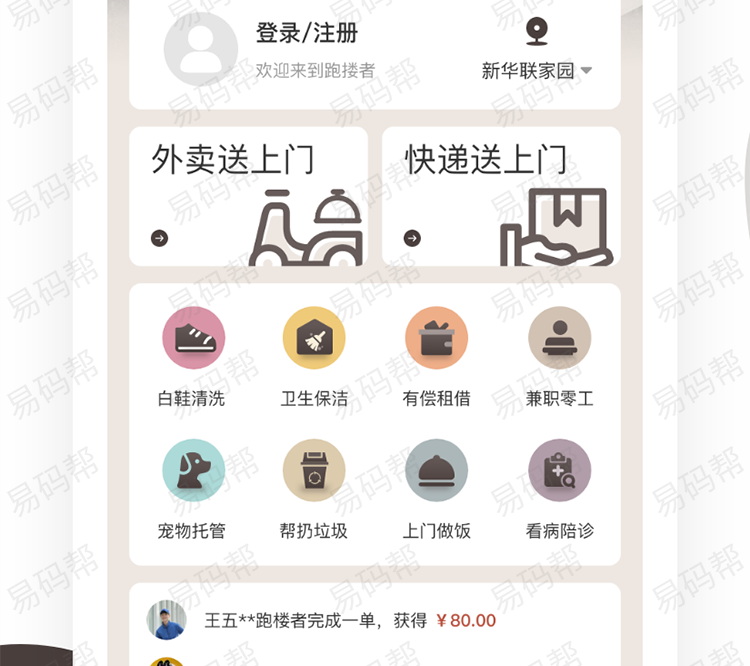
Task: Choose the 帮扔垃圾 service
Action: (x=314, y=471)
